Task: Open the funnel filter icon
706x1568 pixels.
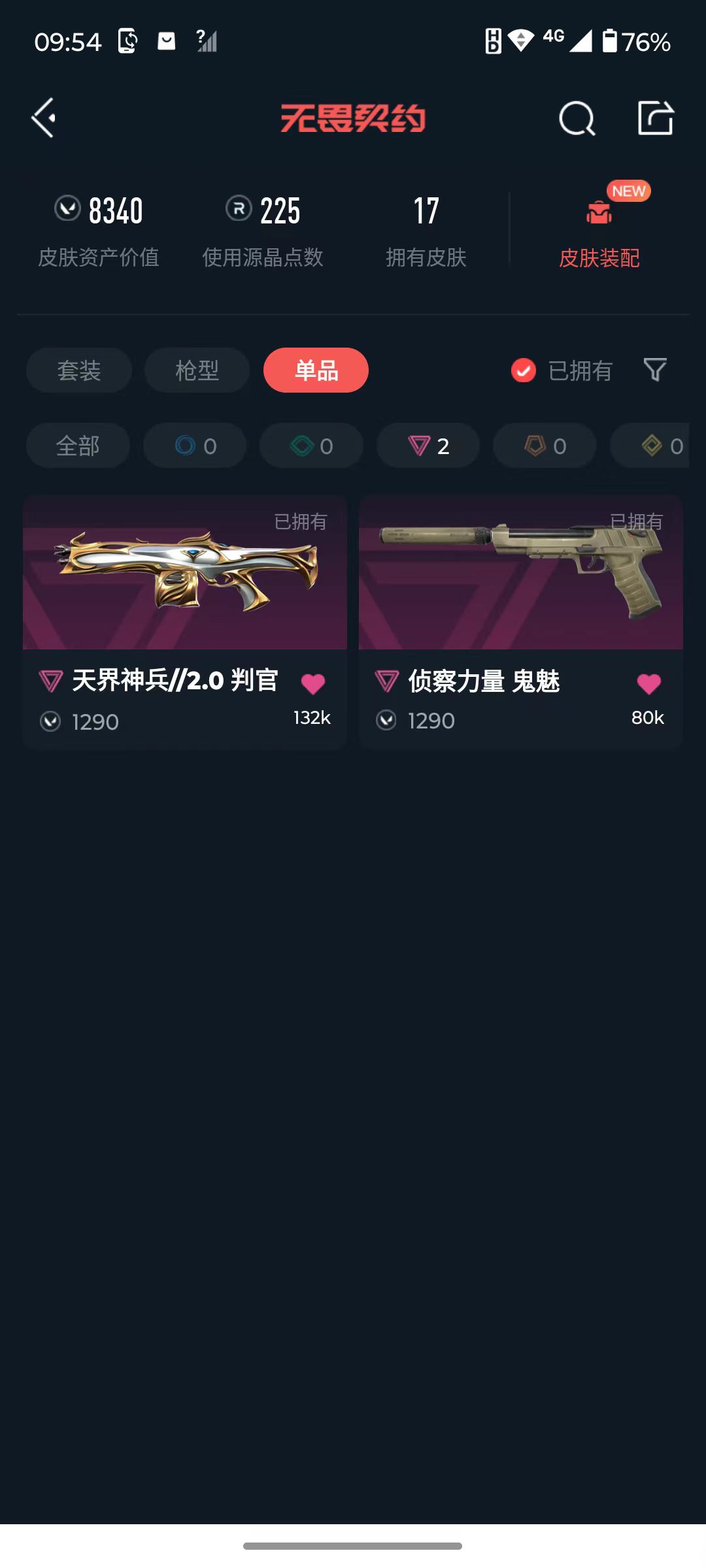Action: click(655, 370)
